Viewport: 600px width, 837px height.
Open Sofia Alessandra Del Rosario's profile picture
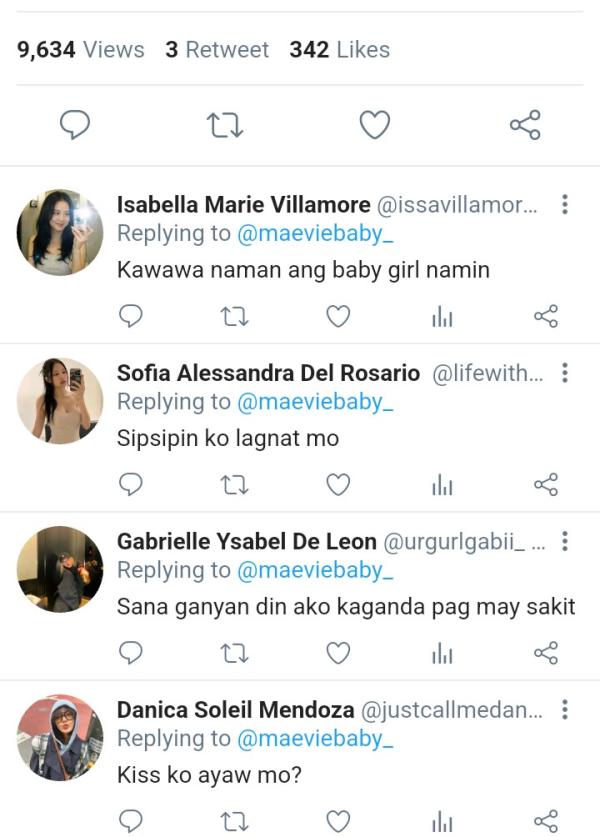pos(60,401)
